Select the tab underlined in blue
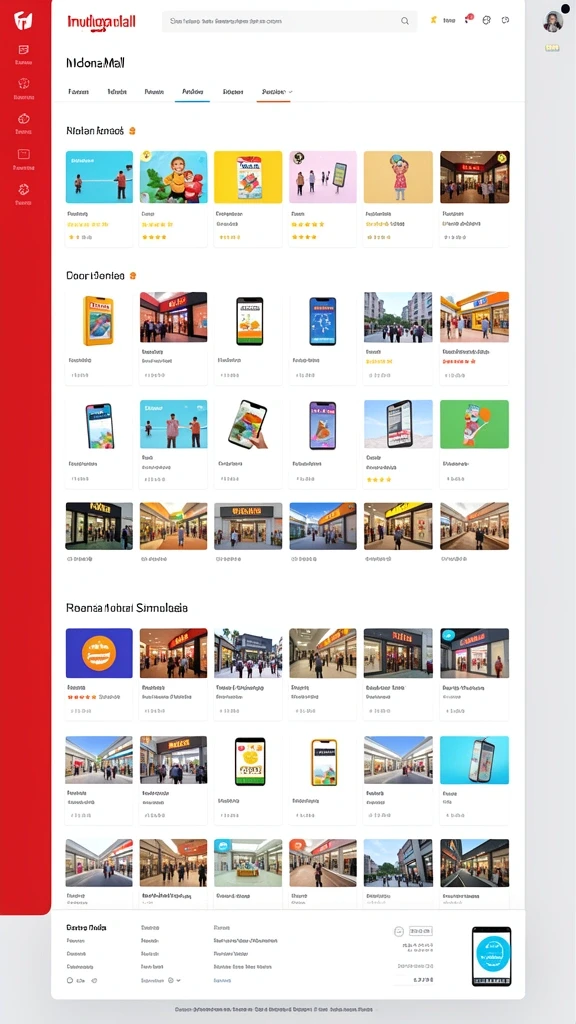The image size is (576, 1024). [192, 92]
